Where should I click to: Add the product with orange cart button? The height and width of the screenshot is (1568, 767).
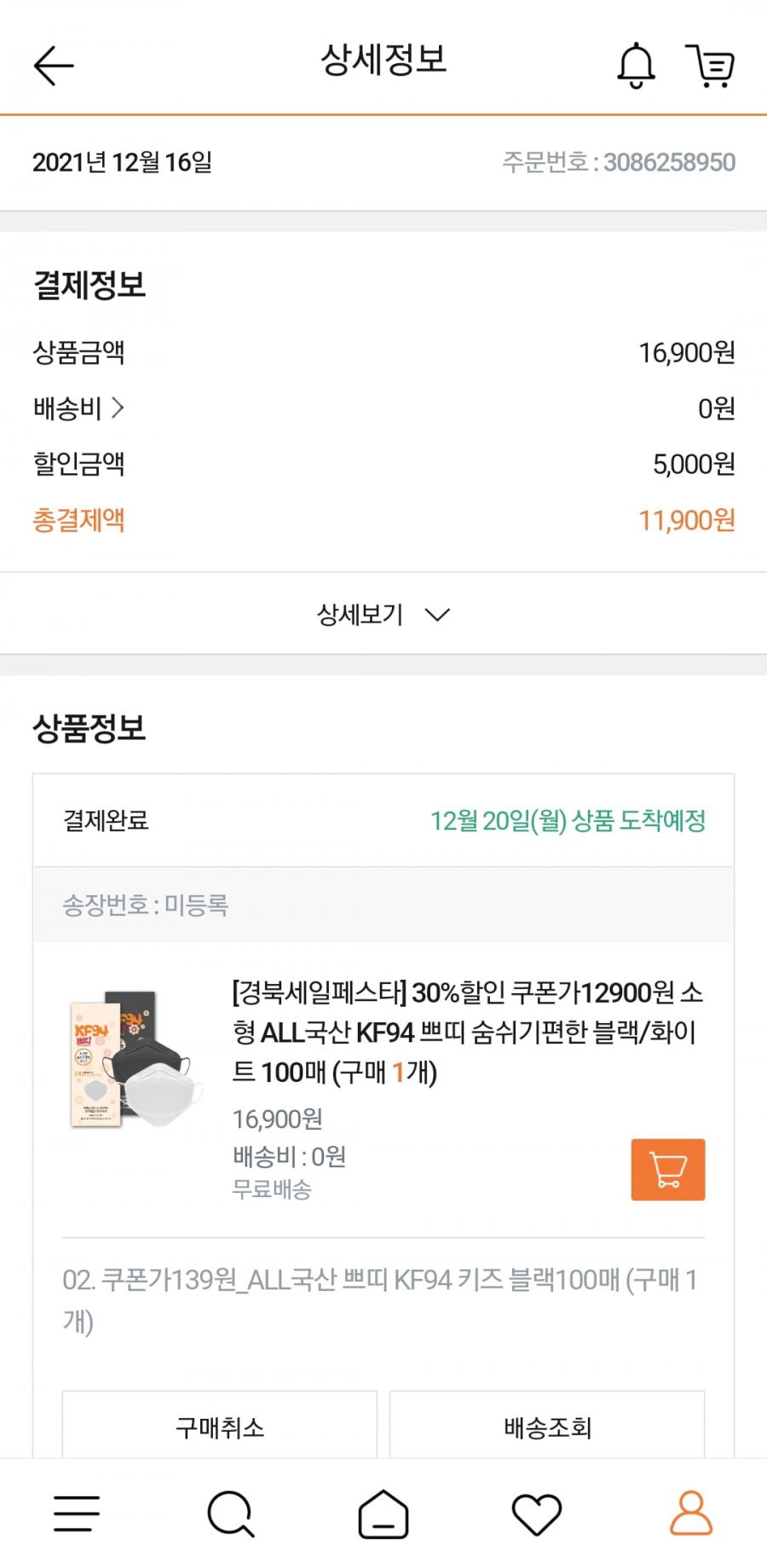coord(668,1170)
